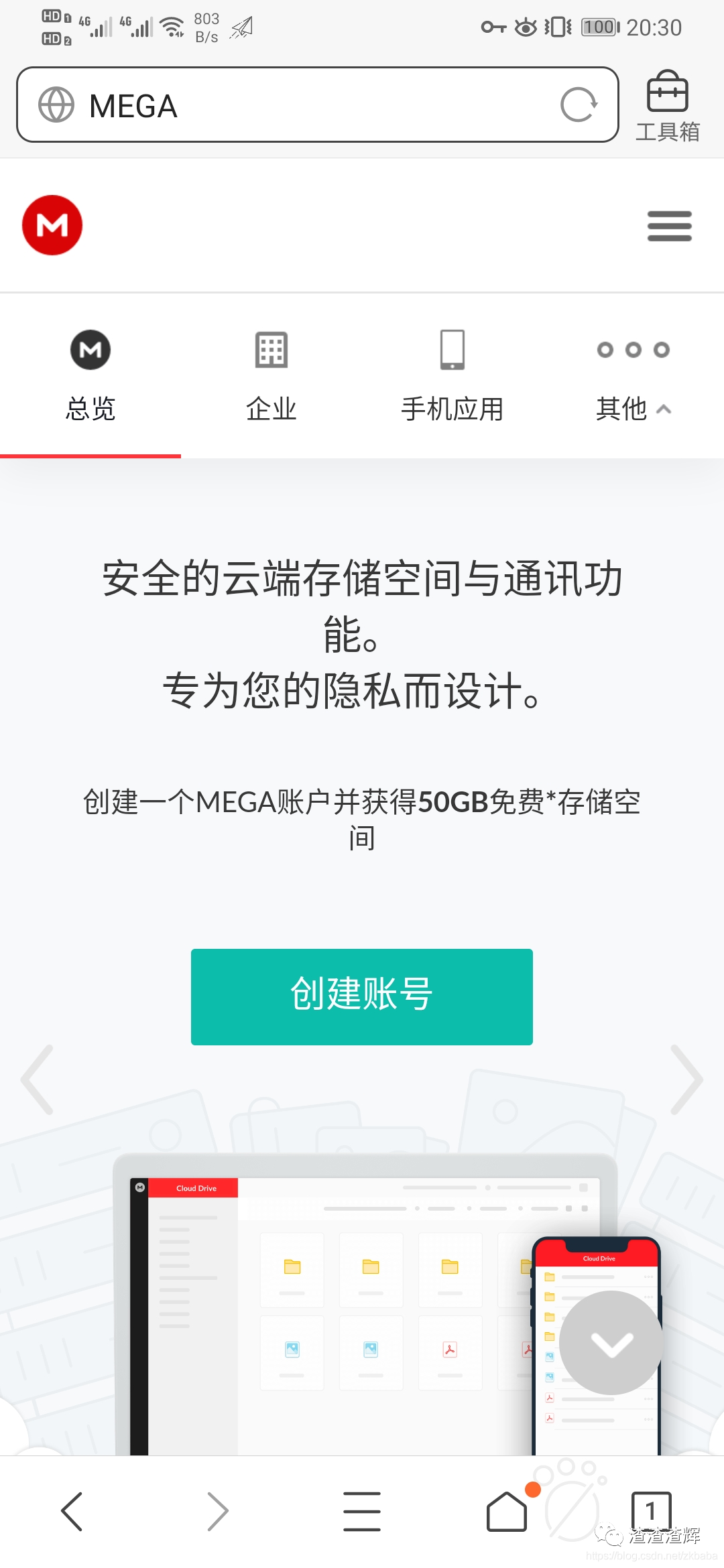
Task: Tap the 创建账号 button
Action: coord(362,996)
